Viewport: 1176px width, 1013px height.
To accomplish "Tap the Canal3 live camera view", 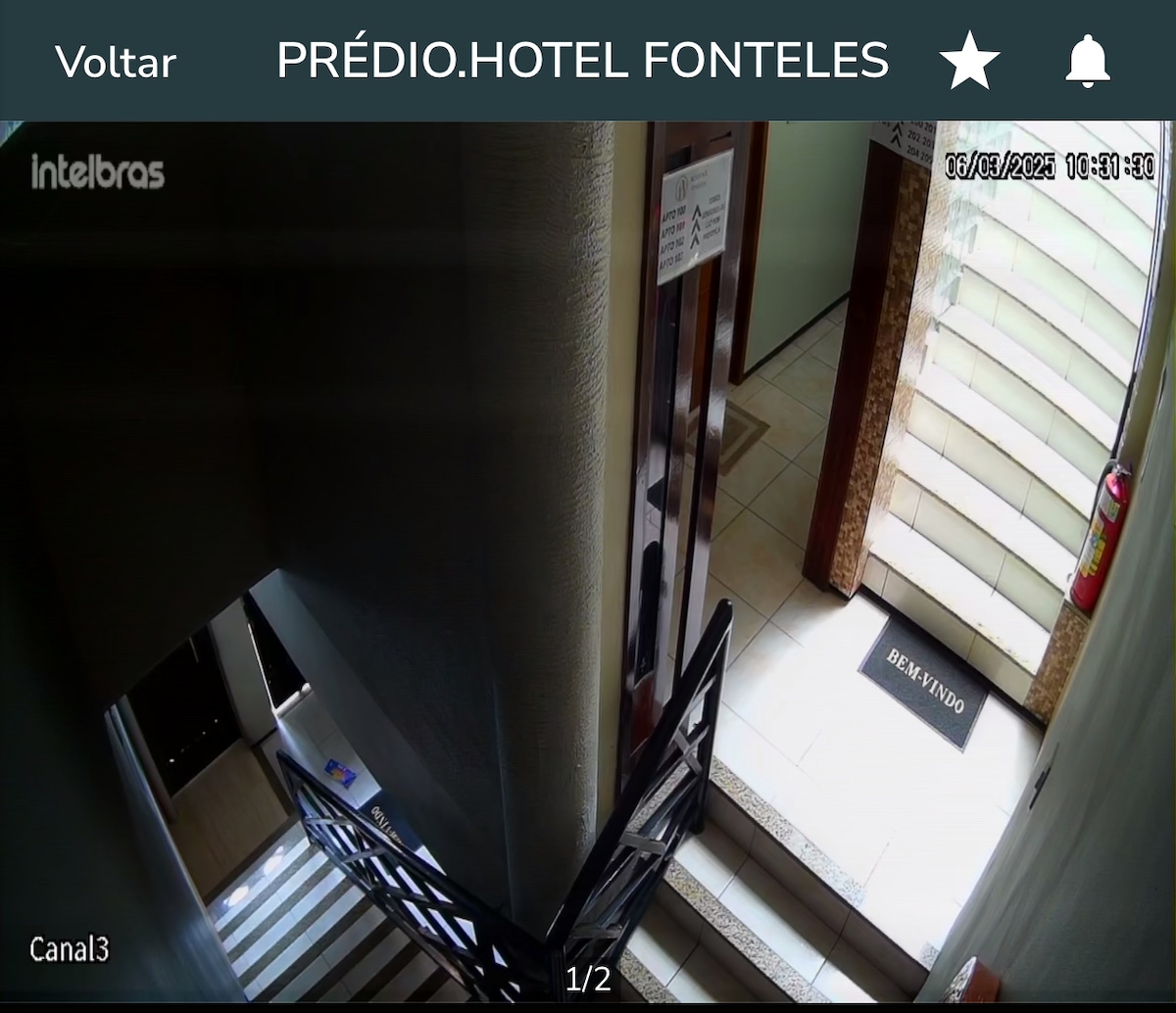I will tap(588, 563).
